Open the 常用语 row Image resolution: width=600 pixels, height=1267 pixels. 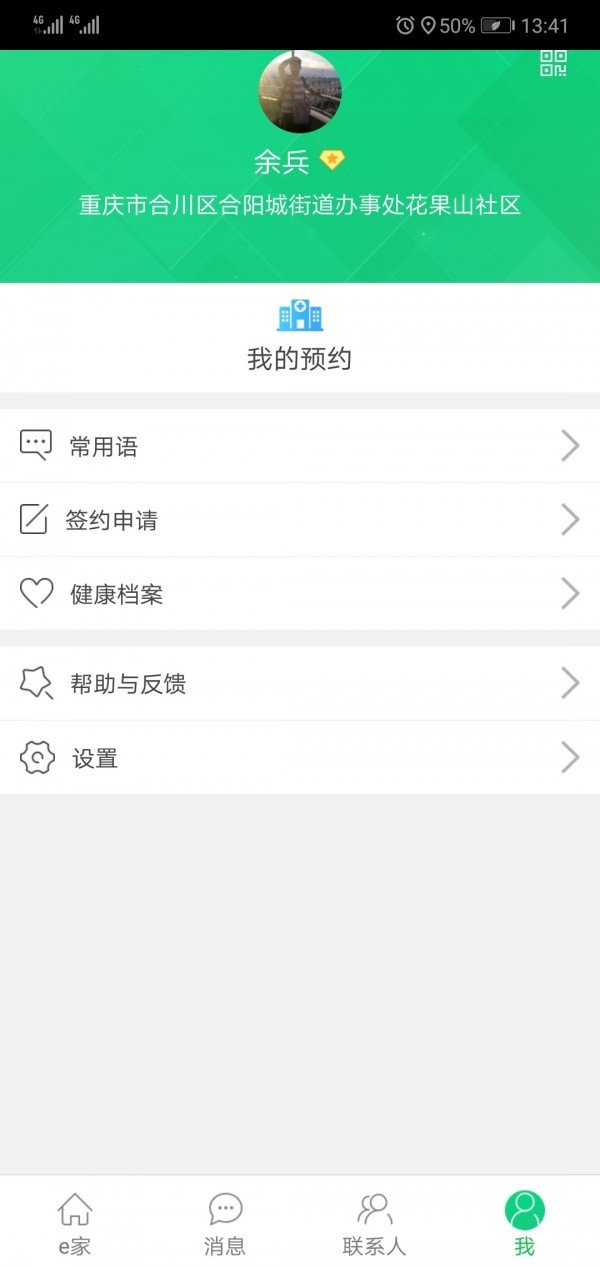pos(300,446)
